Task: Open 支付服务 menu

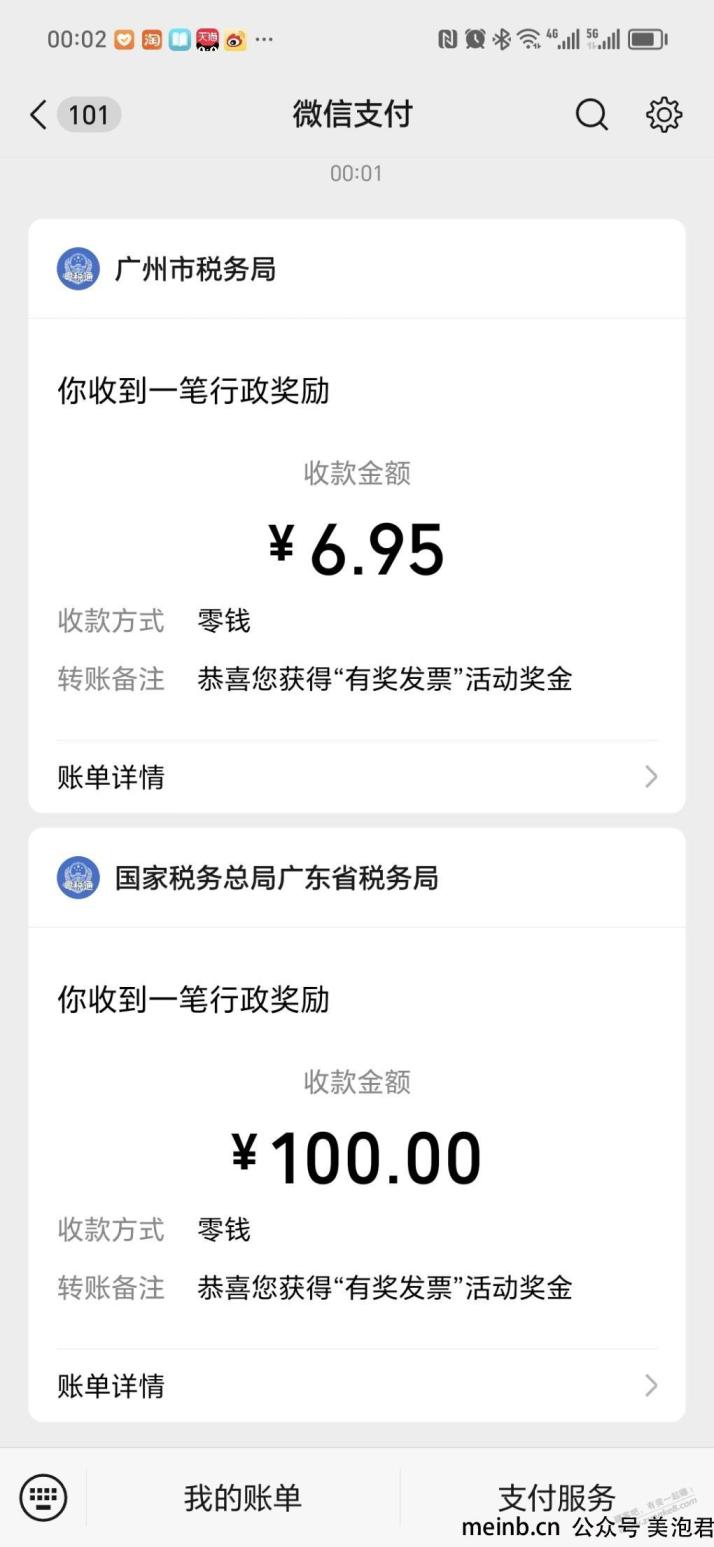Action: pos(557,1497)
